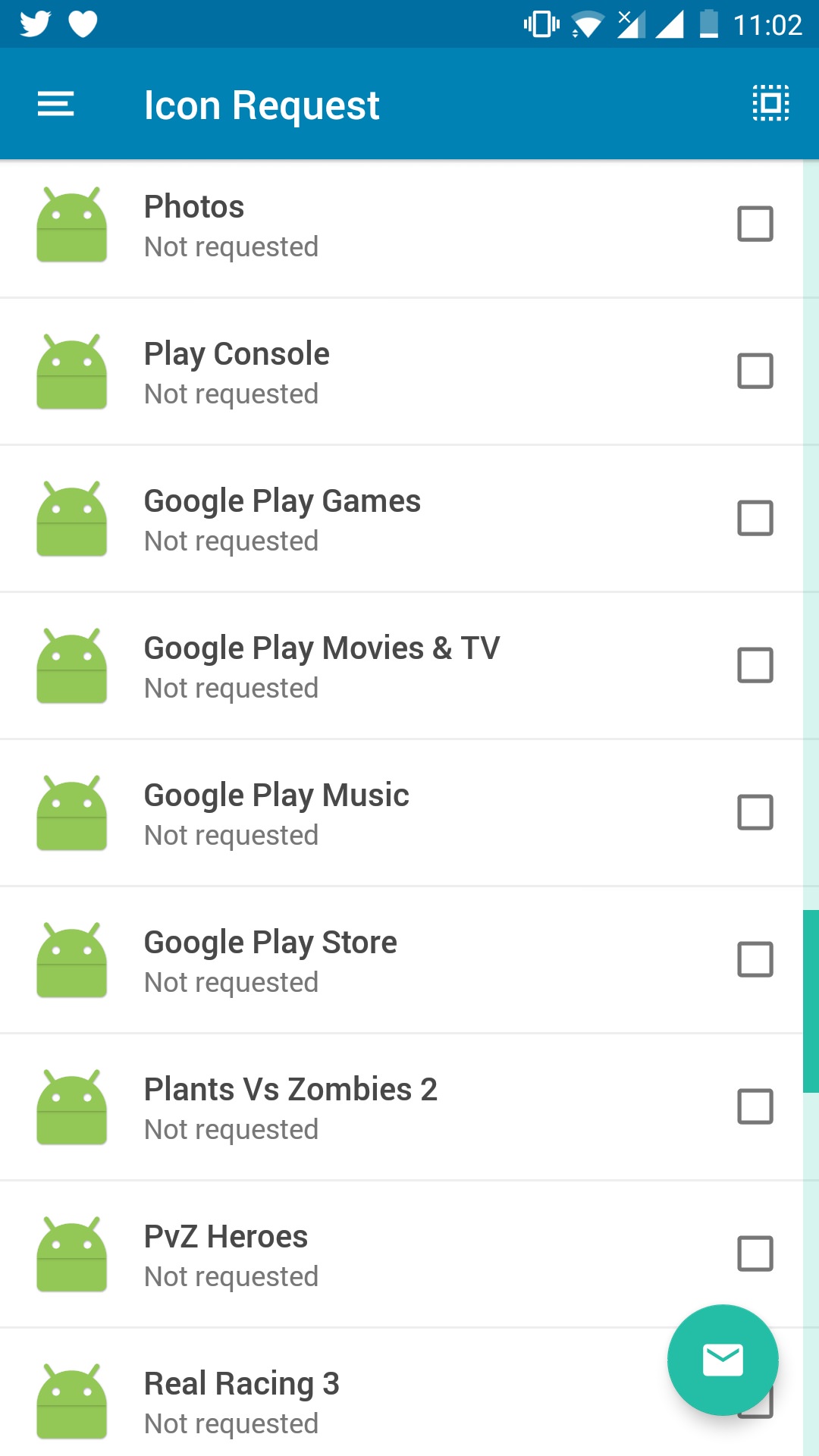Select the Play Console checkbox

(x=755, y=372)
